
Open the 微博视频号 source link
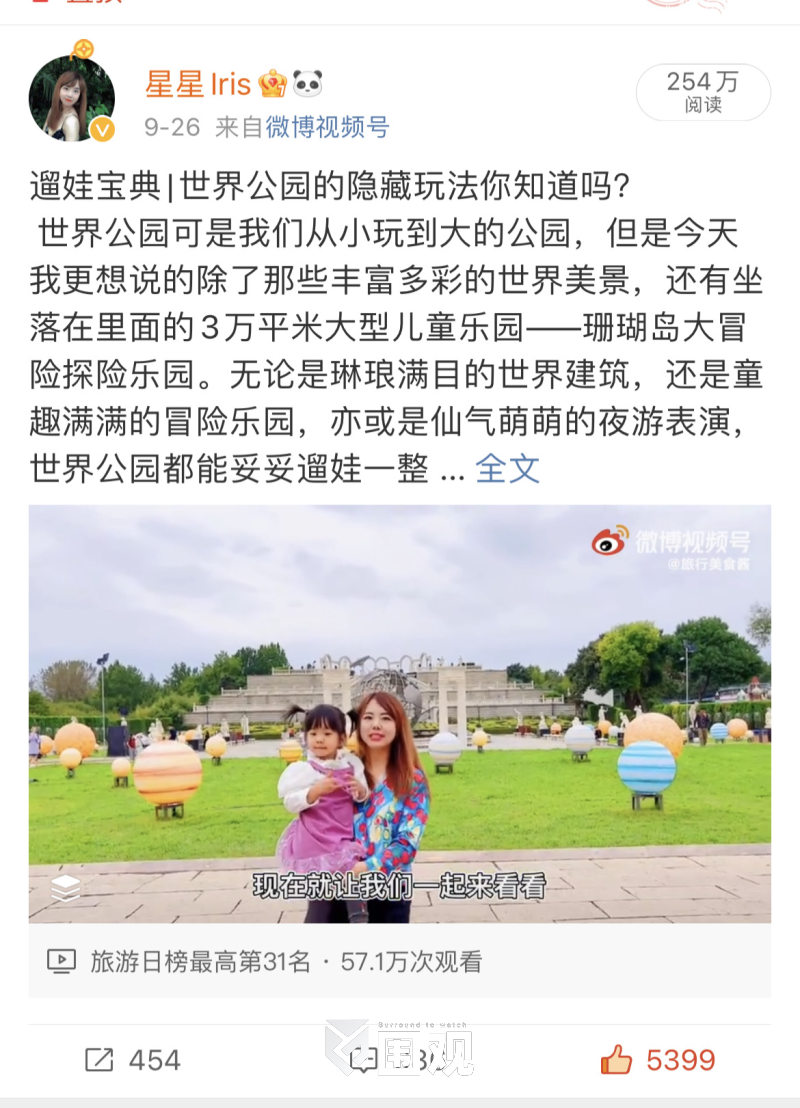coord(327,127)
